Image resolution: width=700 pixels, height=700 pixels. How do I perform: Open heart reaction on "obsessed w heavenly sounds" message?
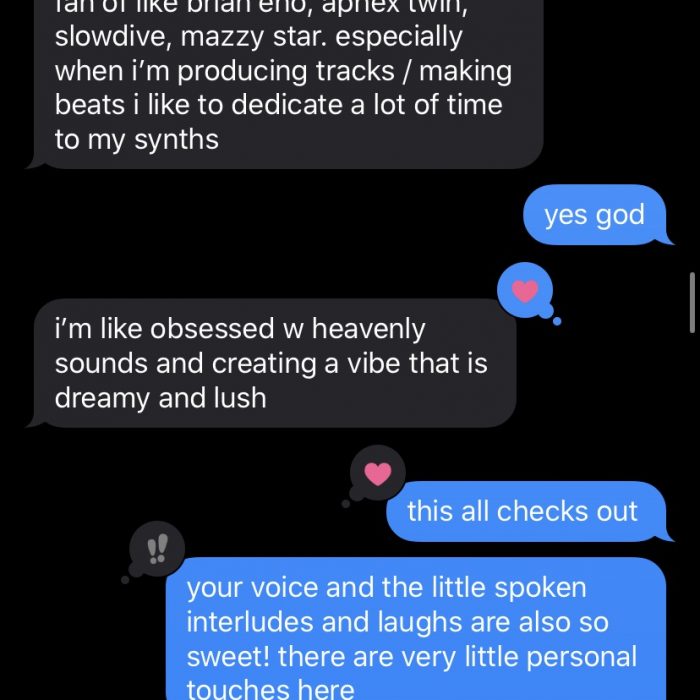tap(524, 291)
